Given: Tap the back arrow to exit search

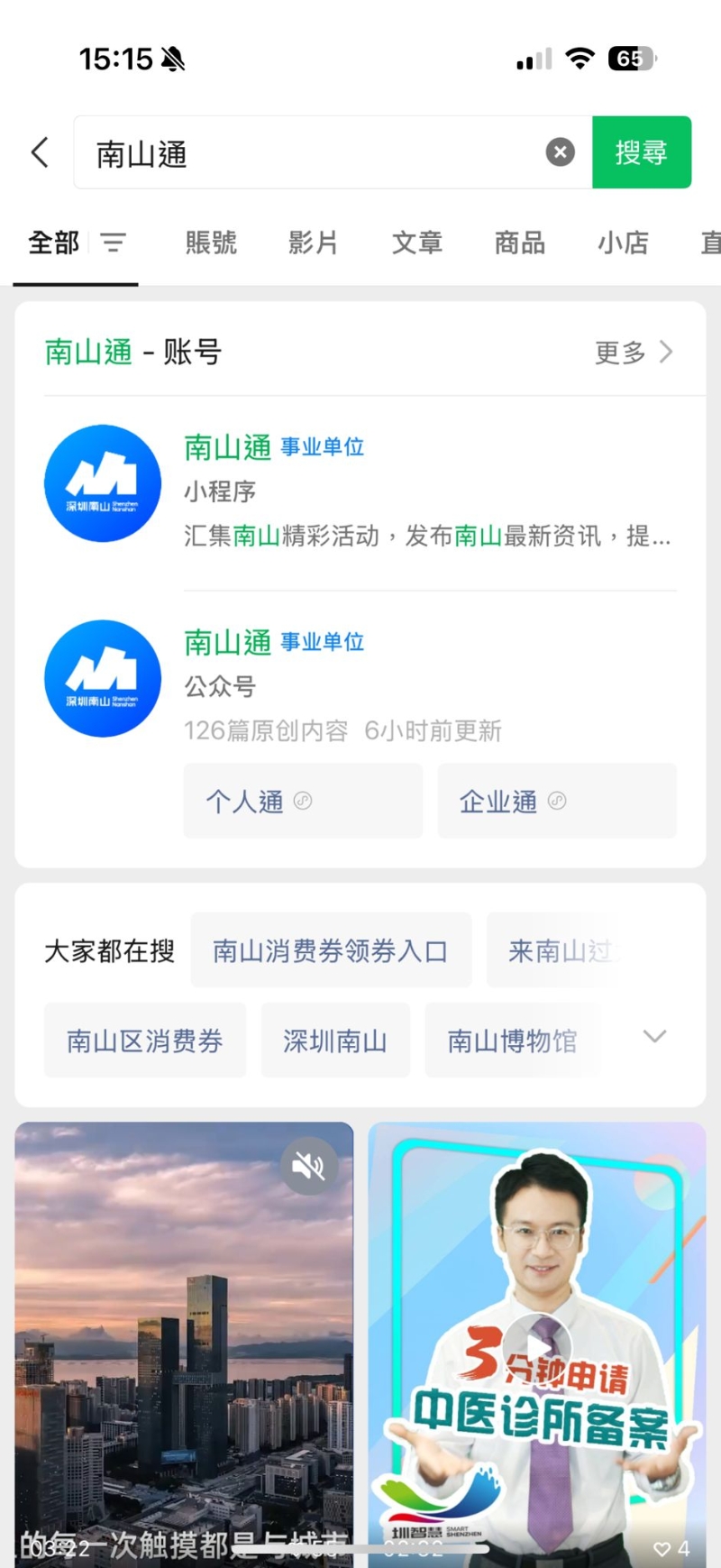Looking at the screenshot, I should 38,151.
